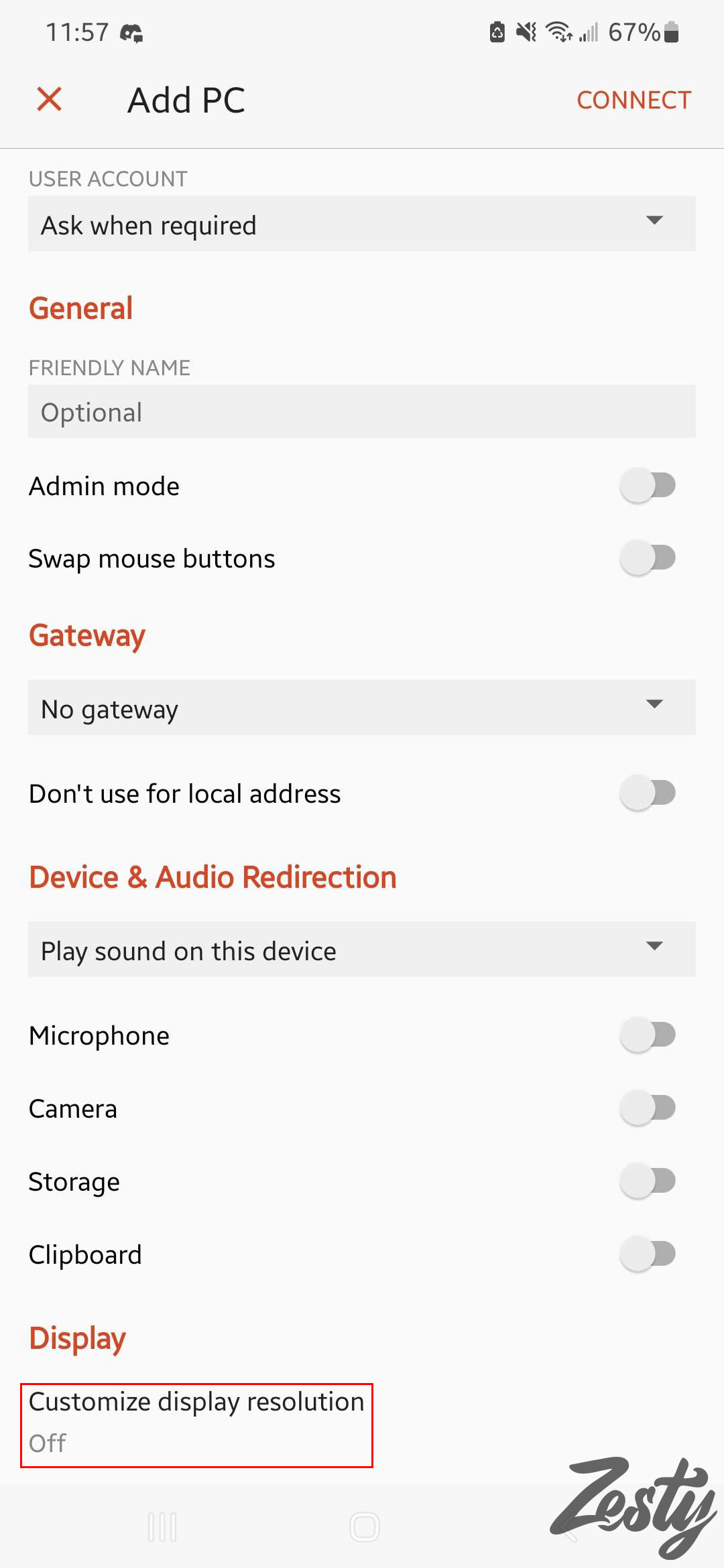Open the Play sound on this device dropdown

[x=361, y=950]
